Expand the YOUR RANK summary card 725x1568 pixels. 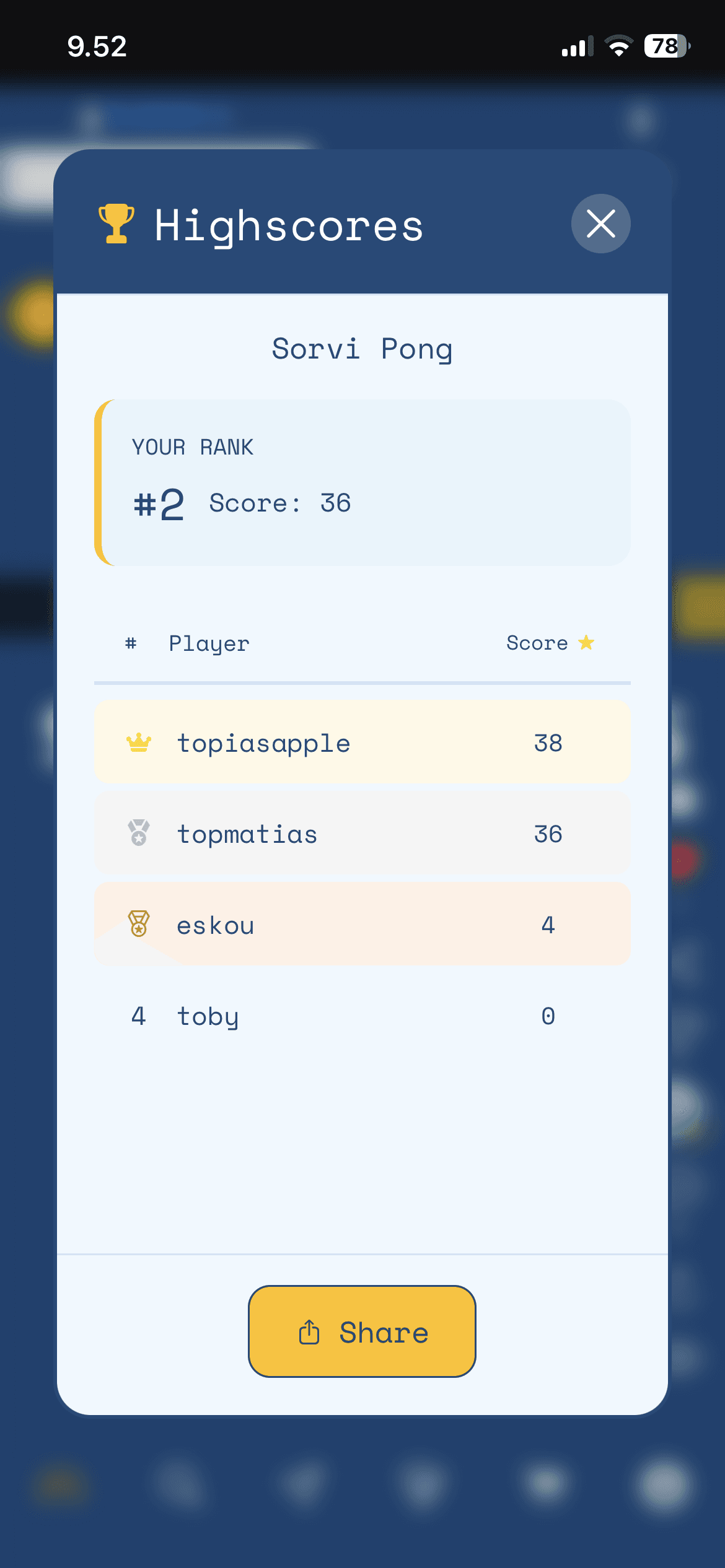click(x=362, y=483)
